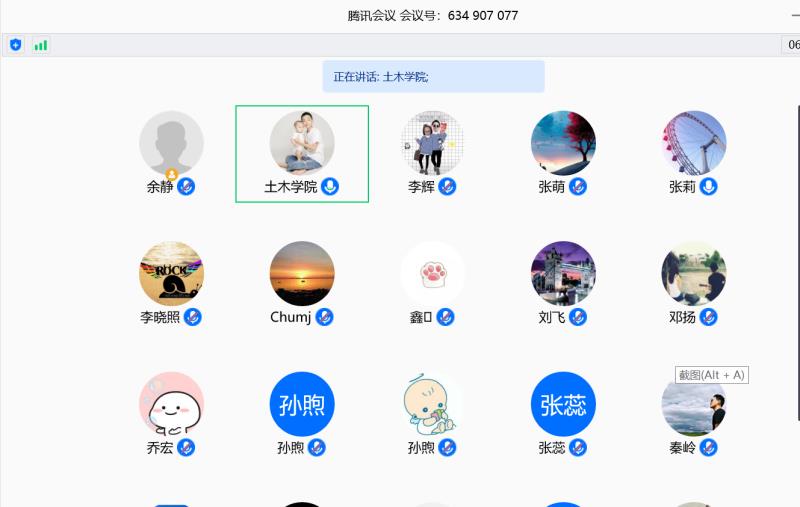Select participant 张莉 with the Ferris wheel avatar
The height and width of the screenshot is (507, 800).
693,143
